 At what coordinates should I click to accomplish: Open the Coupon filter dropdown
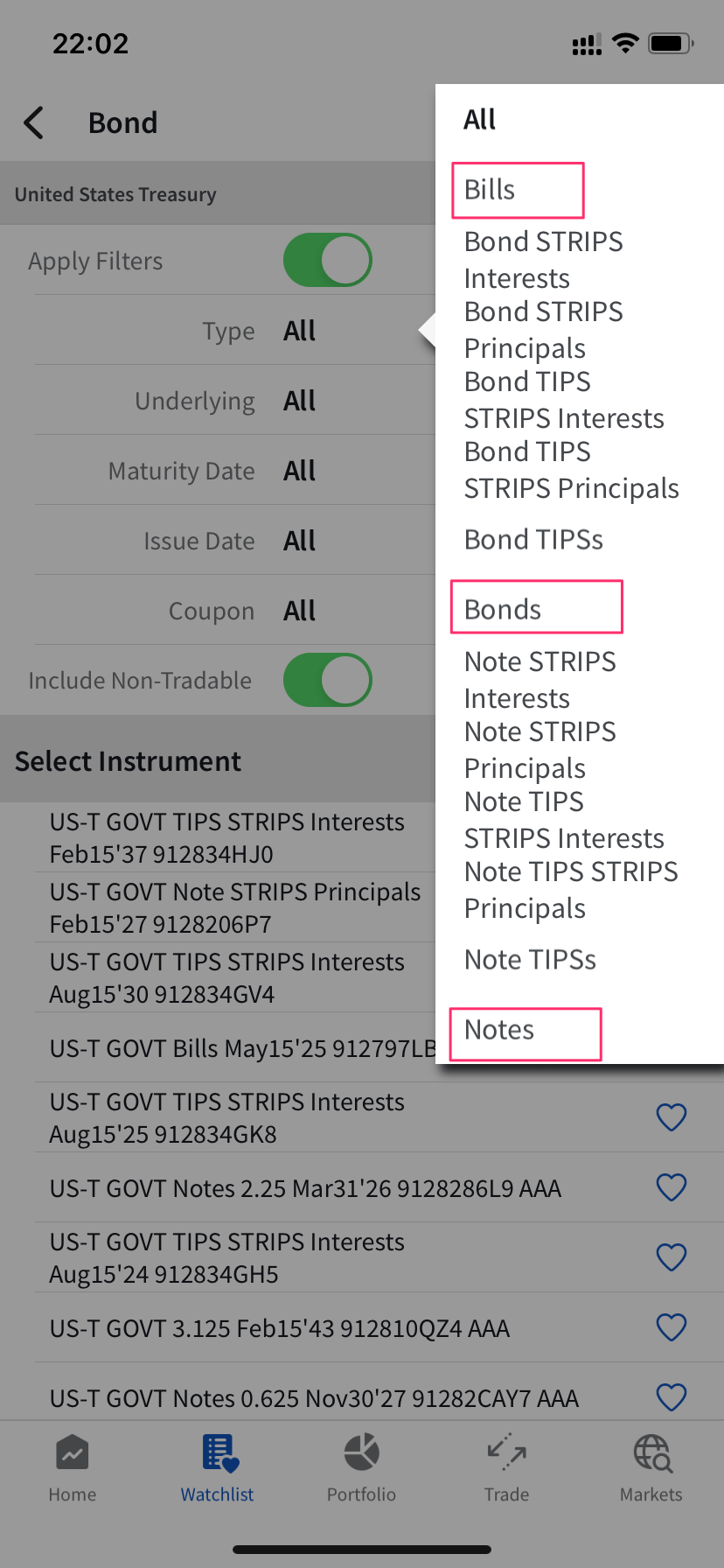click(x=299, y=611)
